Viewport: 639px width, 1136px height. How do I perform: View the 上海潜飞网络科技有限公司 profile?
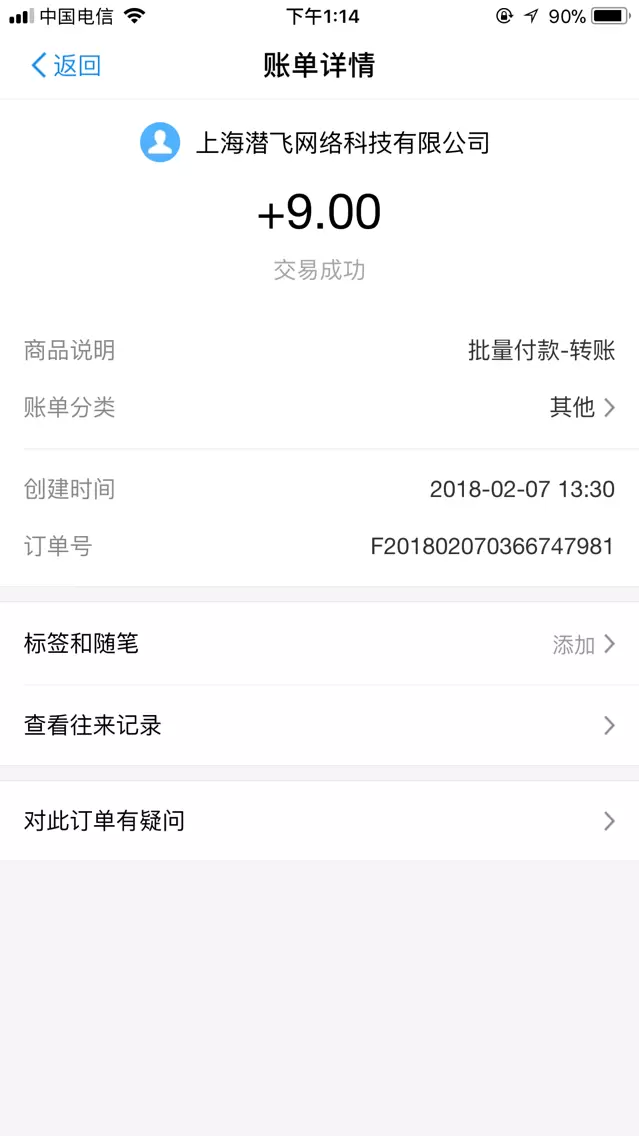[x=316, y=143]
